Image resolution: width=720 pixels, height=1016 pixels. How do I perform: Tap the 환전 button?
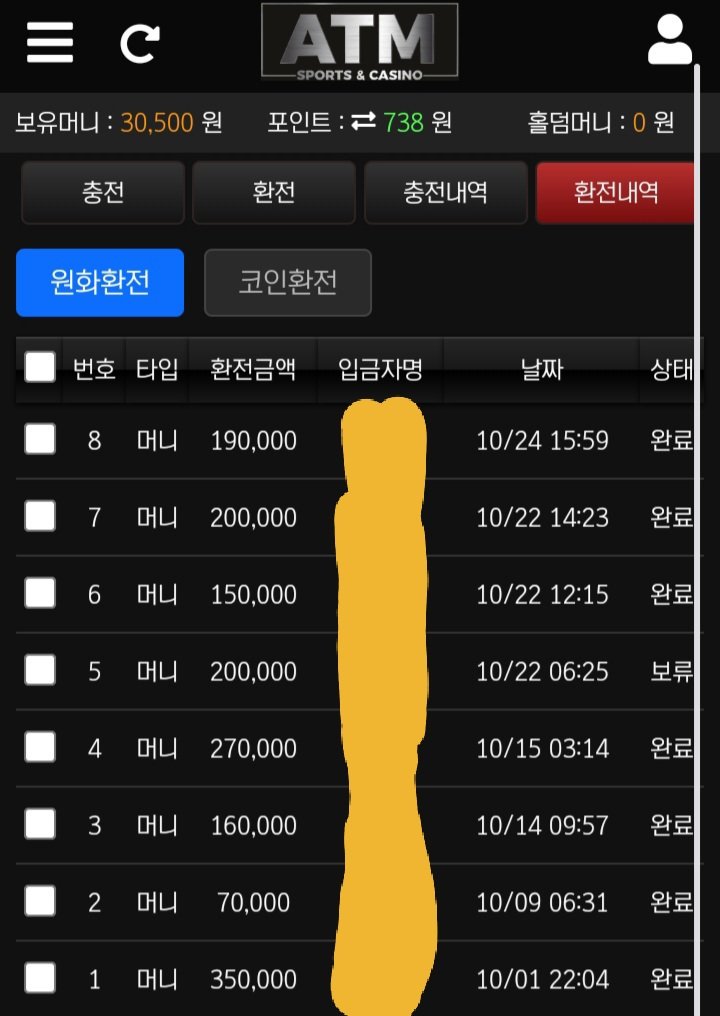(274, 192)
